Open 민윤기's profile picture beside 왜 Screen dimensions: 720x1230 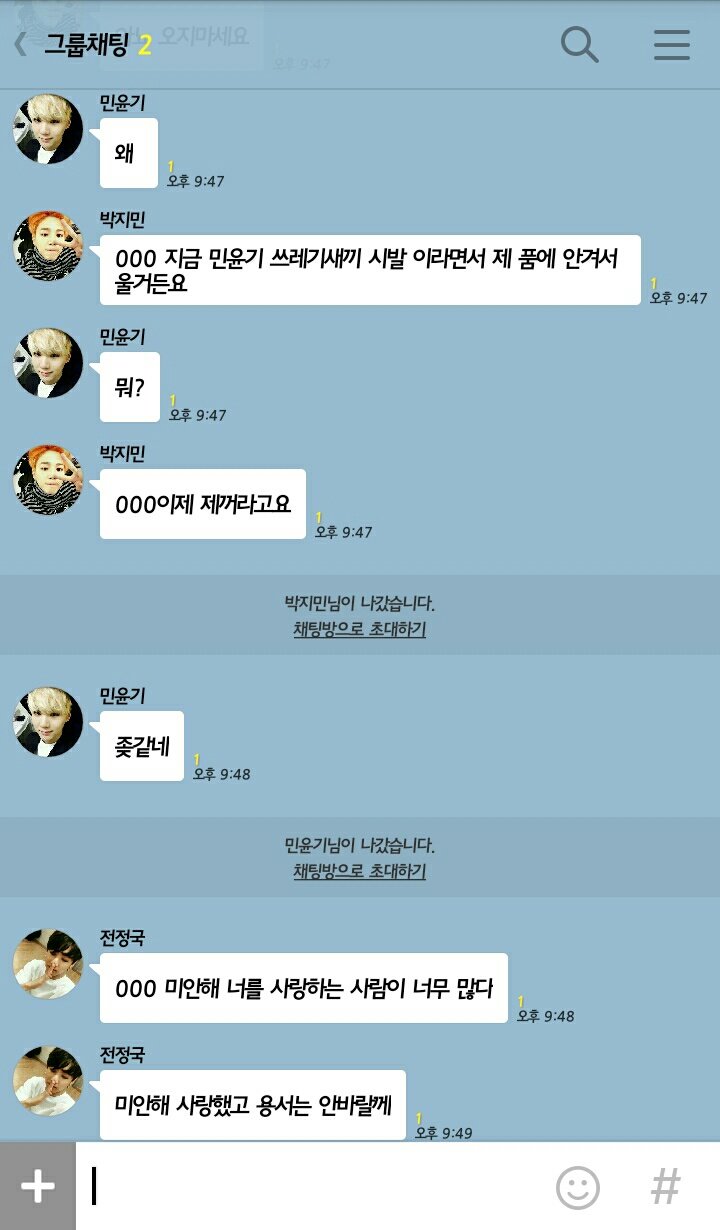tap(48, 129)
